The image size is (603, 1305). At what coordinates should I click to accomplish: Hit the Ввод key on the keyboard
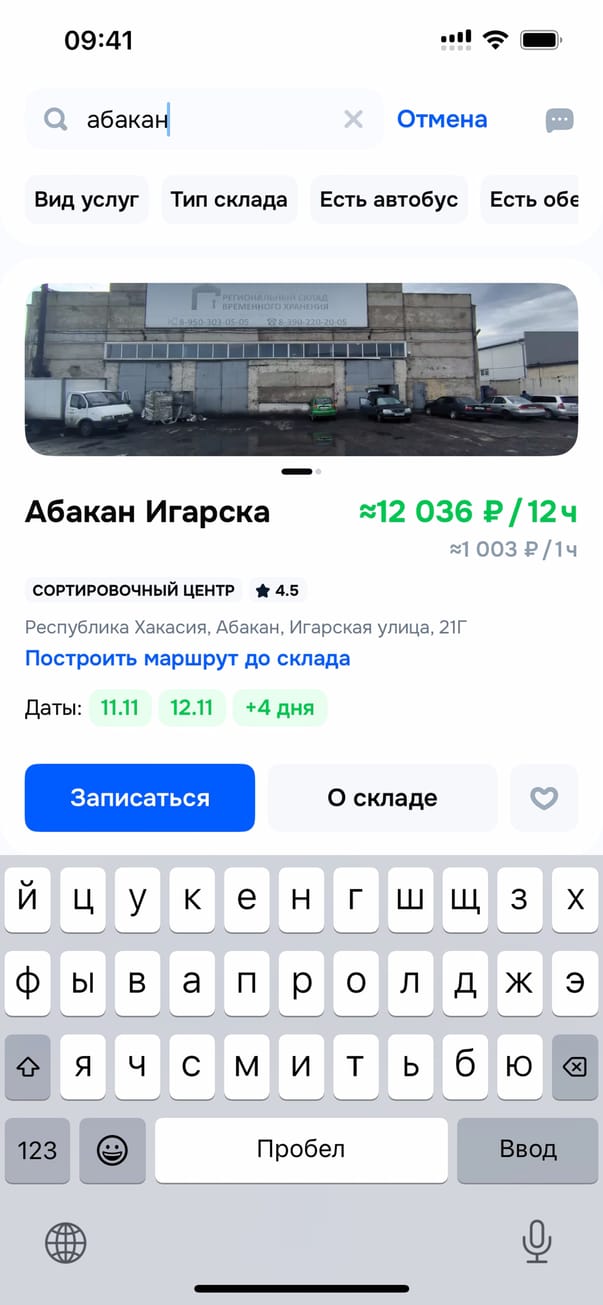527,1150
